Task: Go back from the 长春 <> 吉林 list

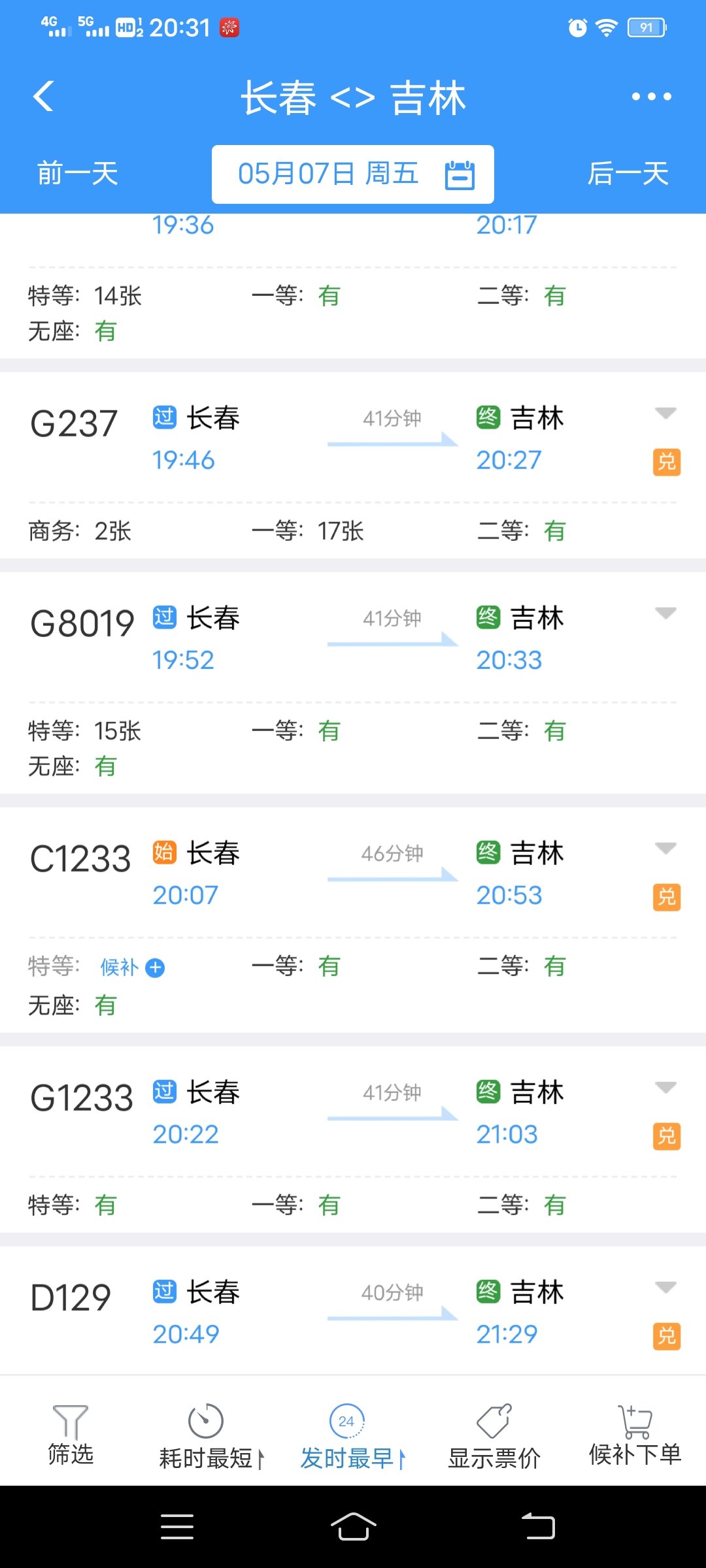Action: [43, 97]
